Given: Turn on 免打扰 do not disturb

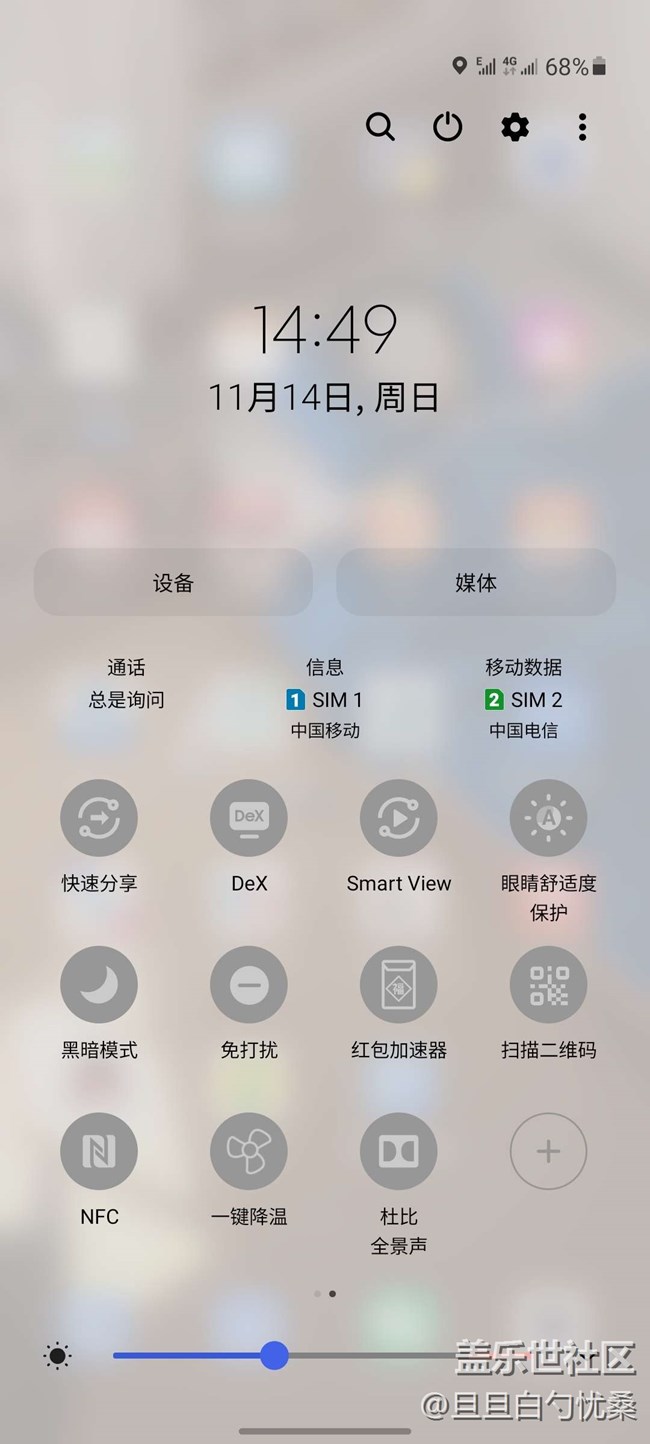Looking at the screenshot, I should tap(249, 986).
